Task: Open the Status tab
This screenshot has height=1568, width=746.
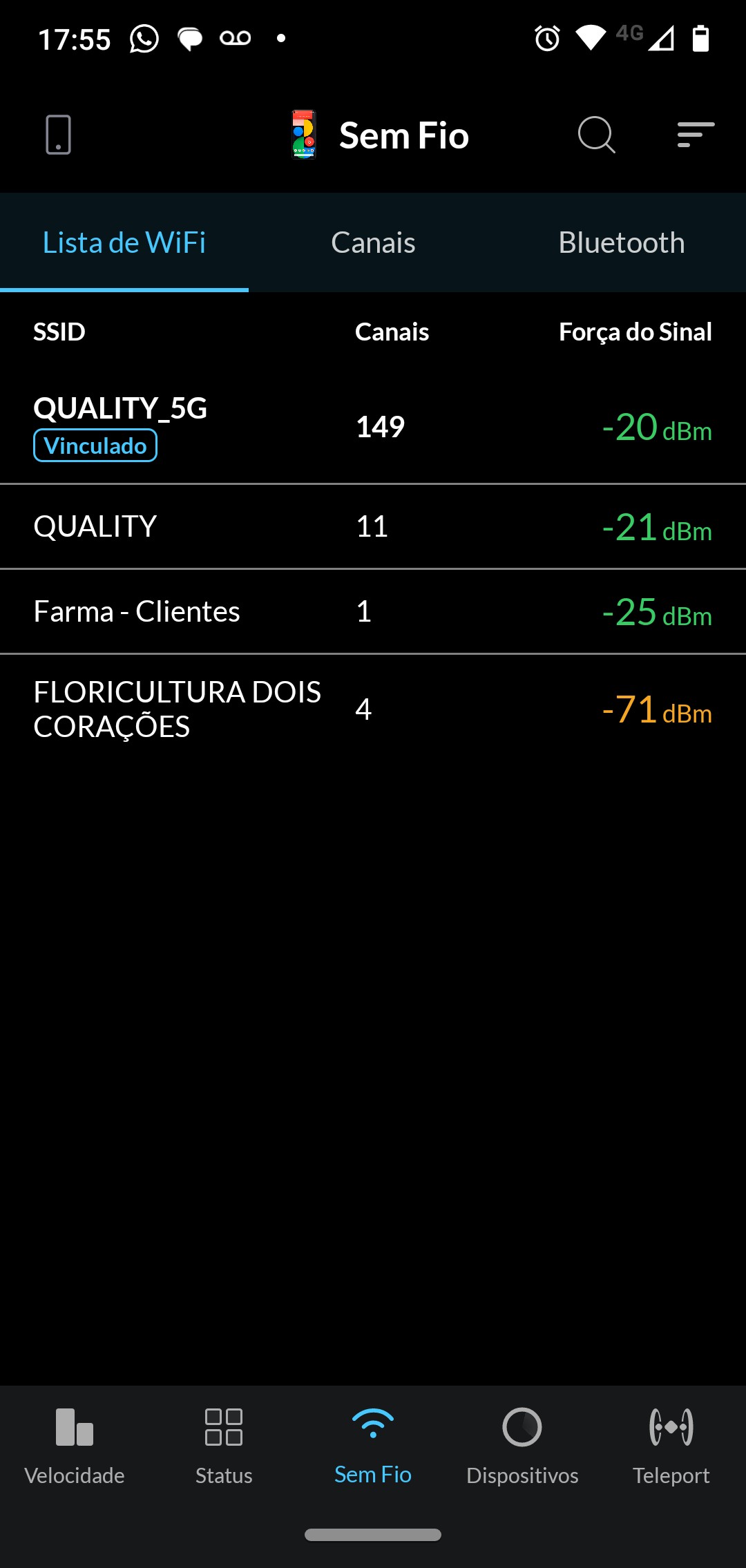Action: coord(224,1444)
